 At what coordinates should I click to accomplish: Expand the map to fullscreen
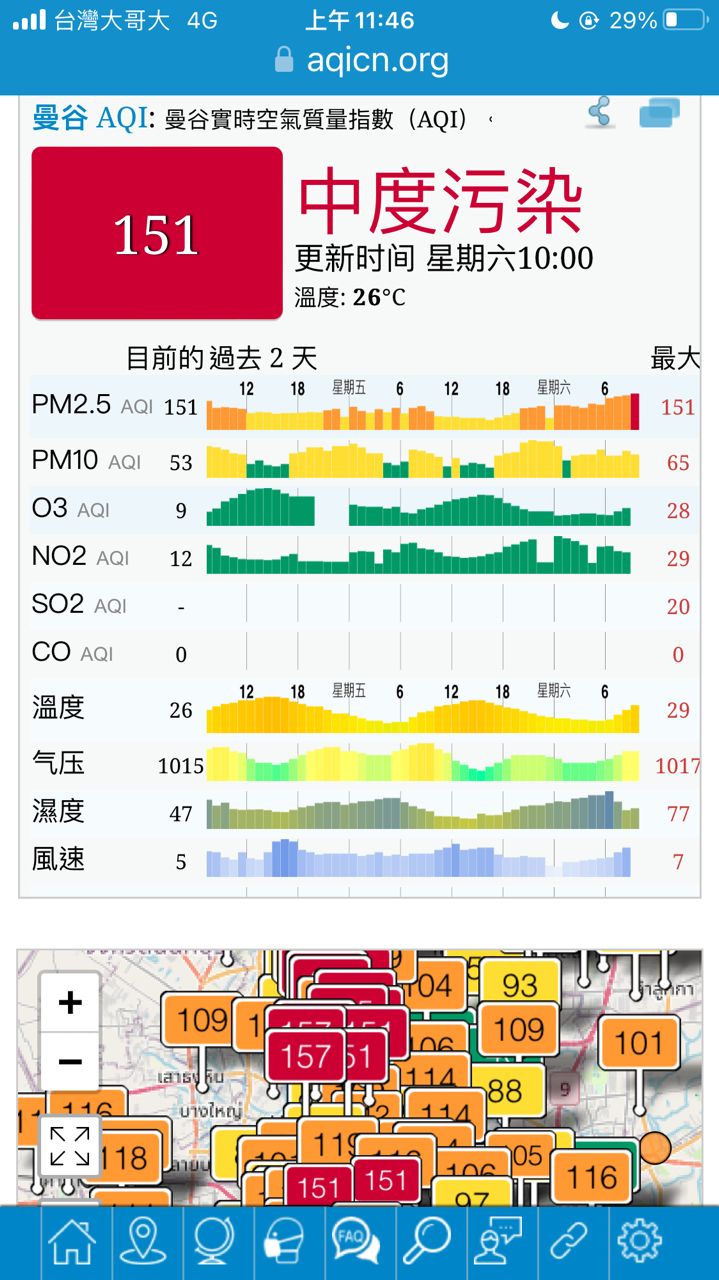pyautogui.click(x=69, y=1145)
